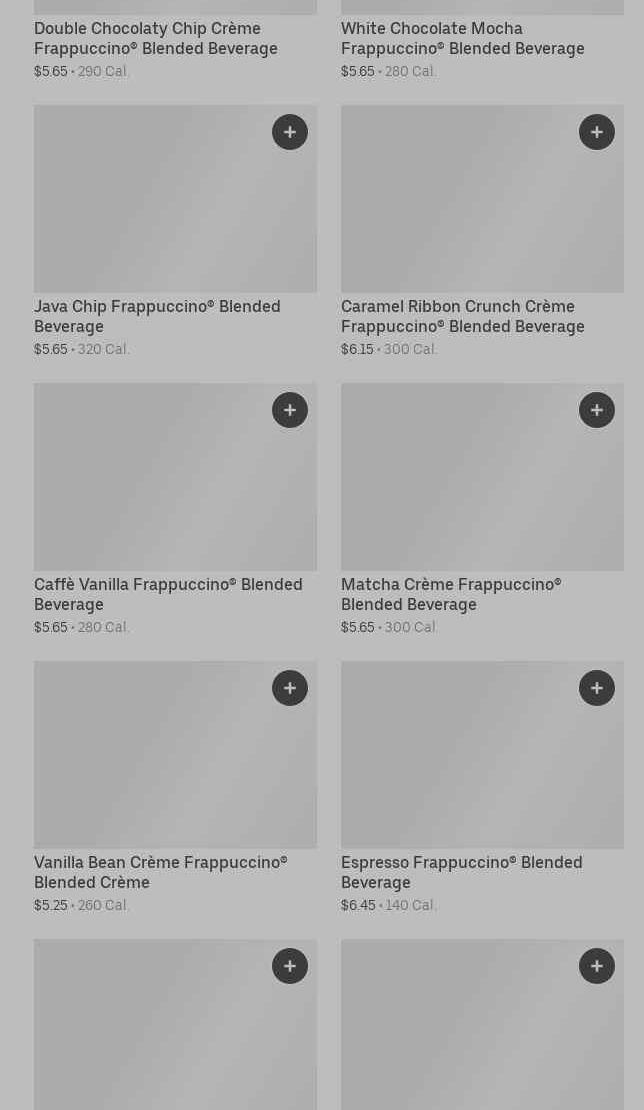
Task: Add Caramel Ribbon Crunch Crème Frappuccino to order
Action: (x=597, y=132)
